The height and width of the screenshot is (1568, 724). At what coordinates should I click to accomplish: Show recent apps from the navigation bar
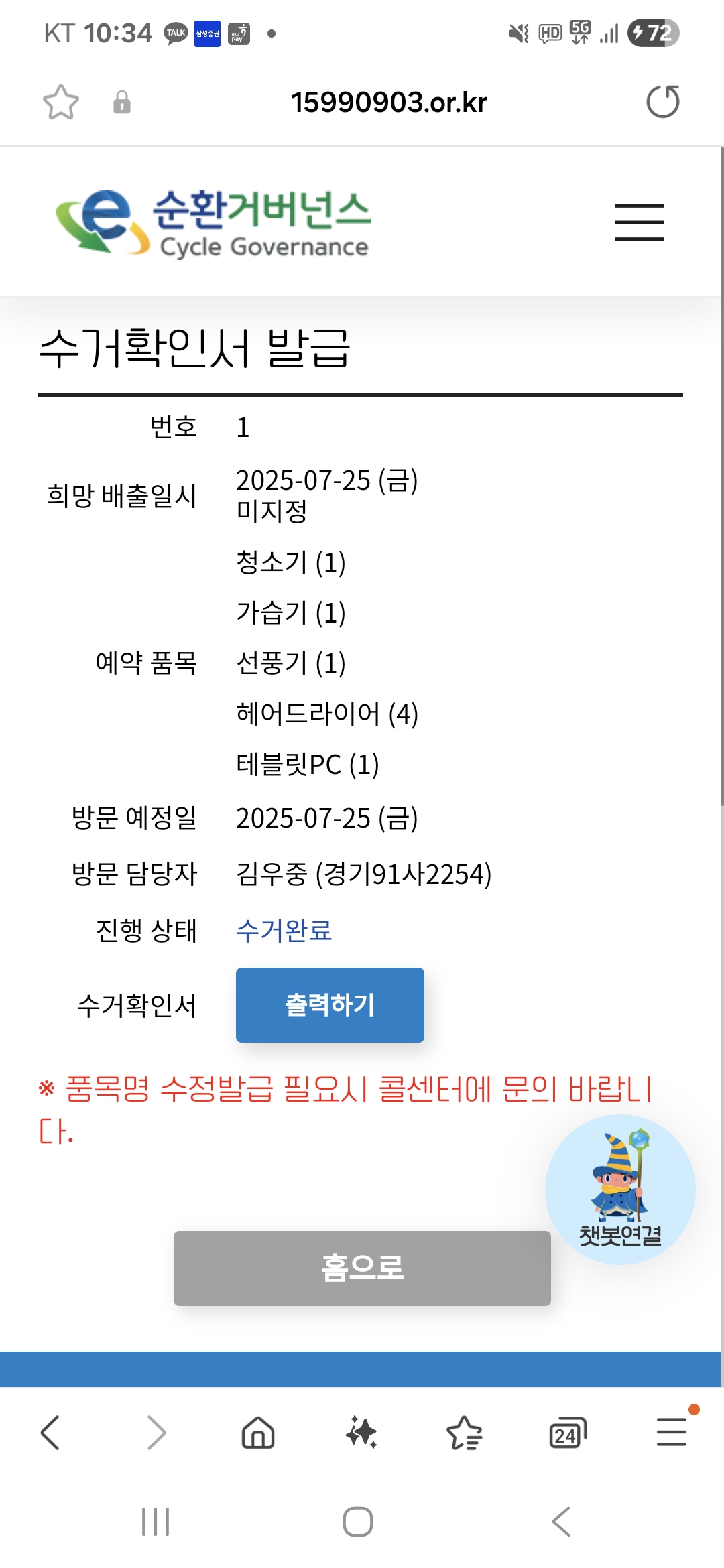pos(156,1521)
